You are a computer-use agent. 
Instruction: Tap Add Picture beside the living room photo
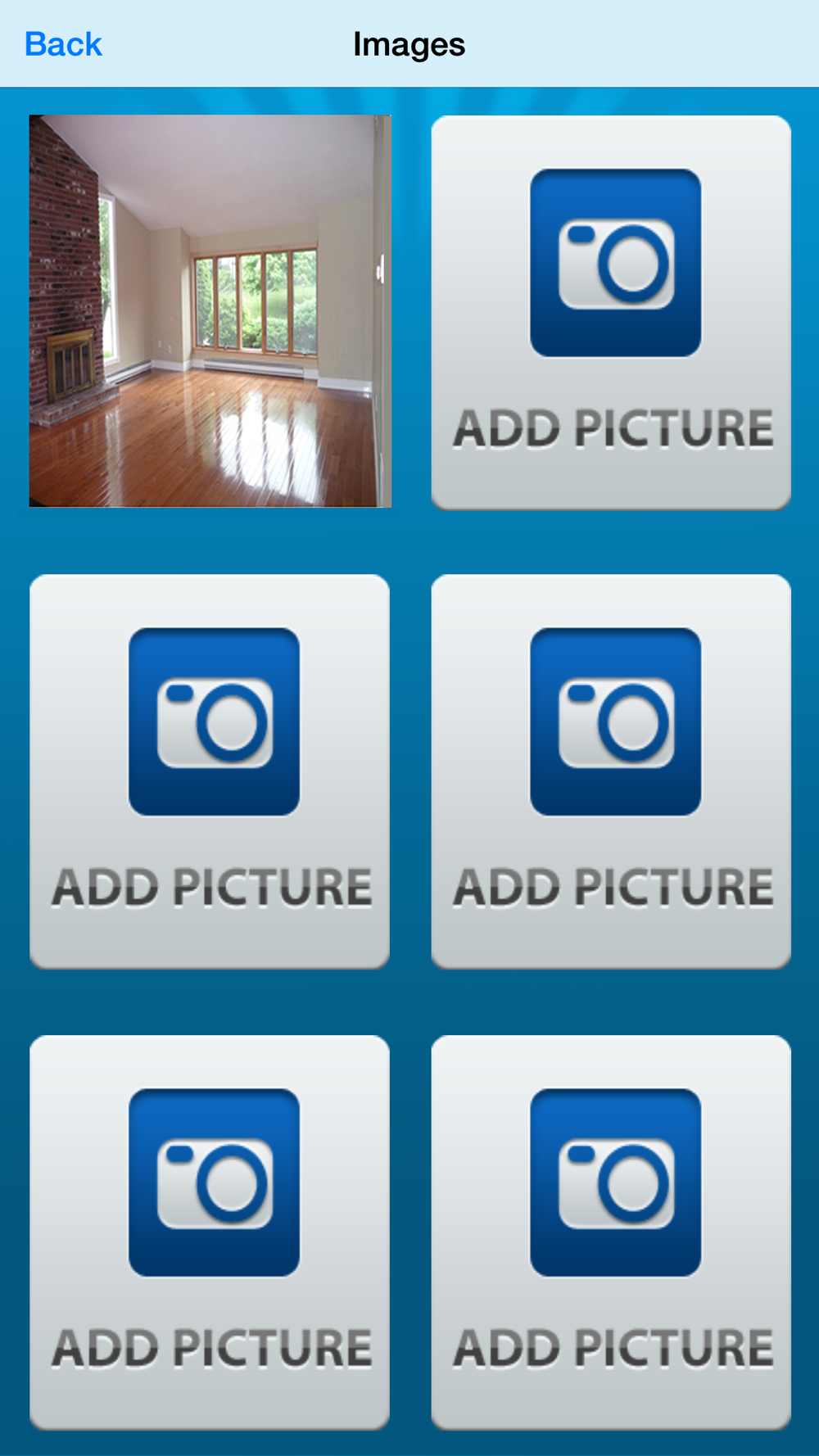[611, 312]
